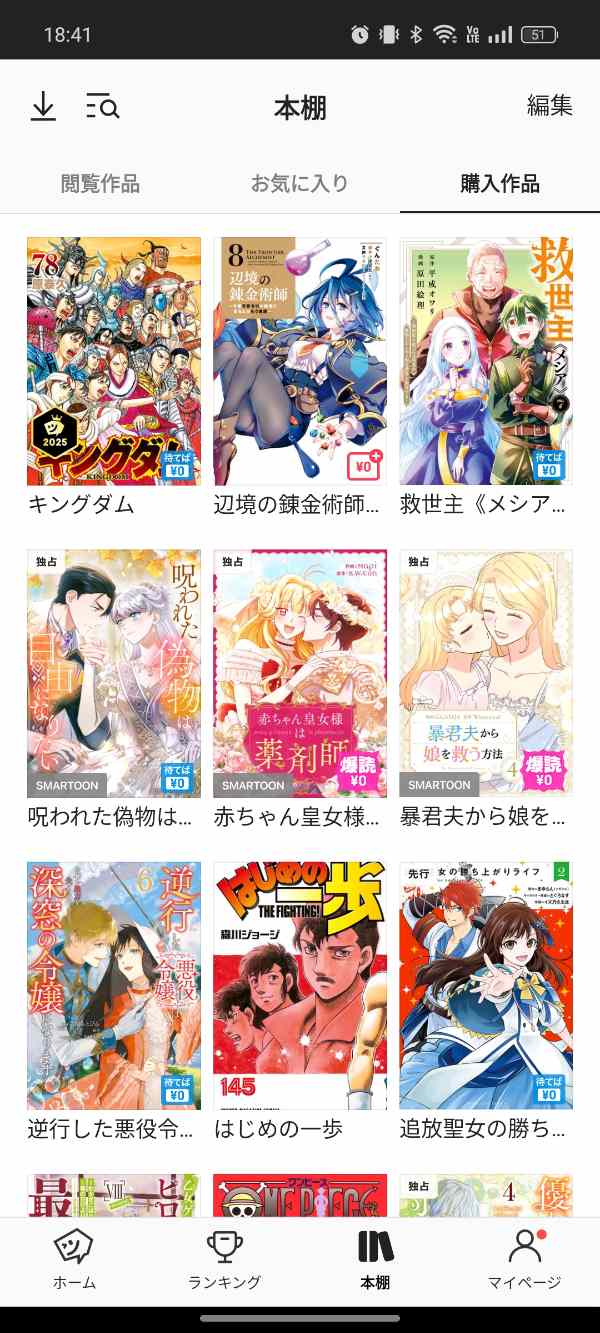Open the ランキング tab
This screenshot has height=1333, width=600.
pos(225,1259)
